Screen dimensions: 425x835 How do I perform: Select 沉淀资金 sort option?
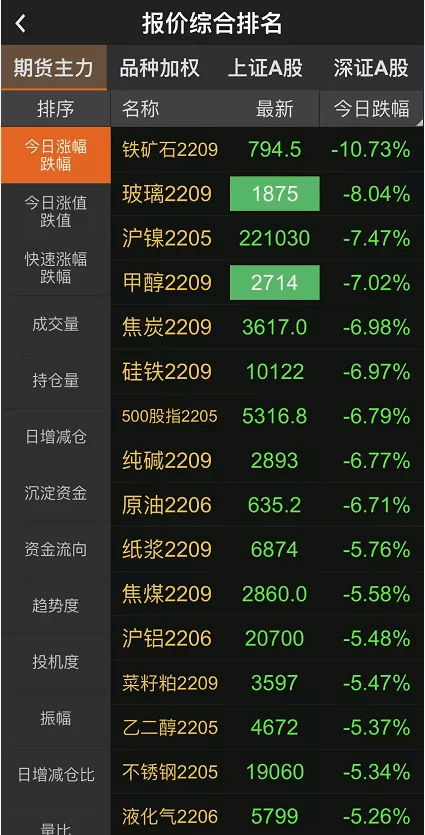coord(56,493)
